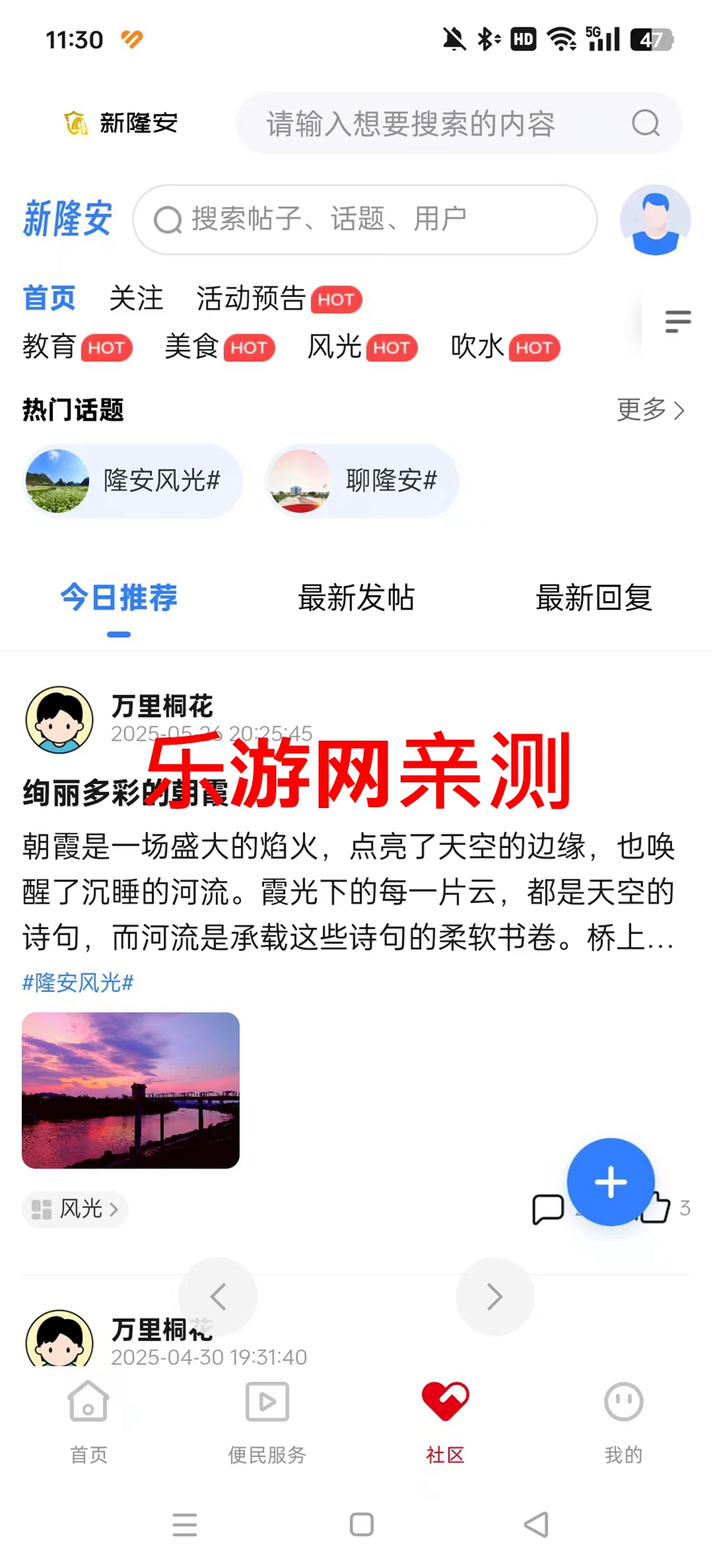Go back with system back button
The height and width of the screenshot is (1568, 713).
(x=536, y=1524)
